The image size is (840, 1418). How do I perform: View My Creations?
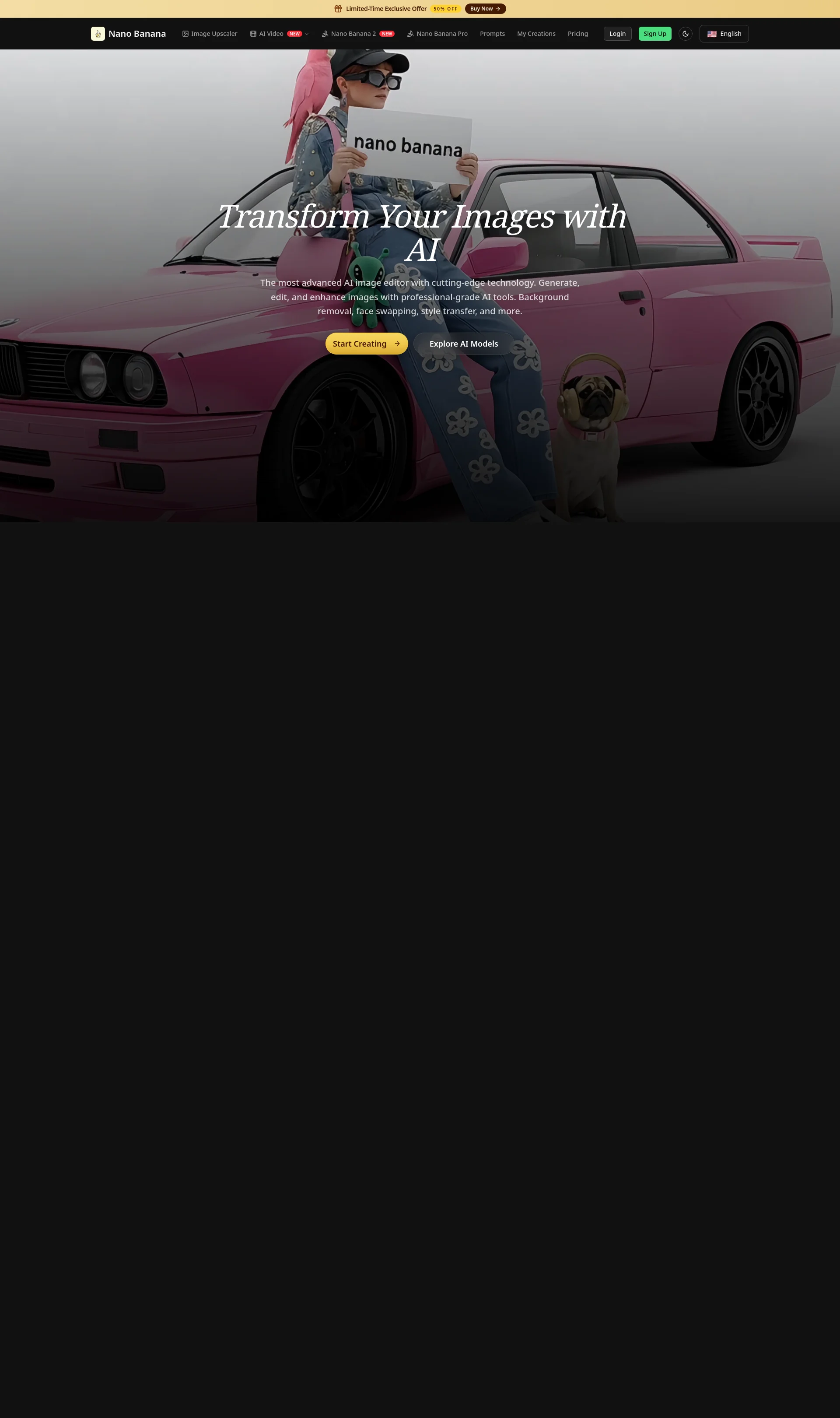coord(535,34)
